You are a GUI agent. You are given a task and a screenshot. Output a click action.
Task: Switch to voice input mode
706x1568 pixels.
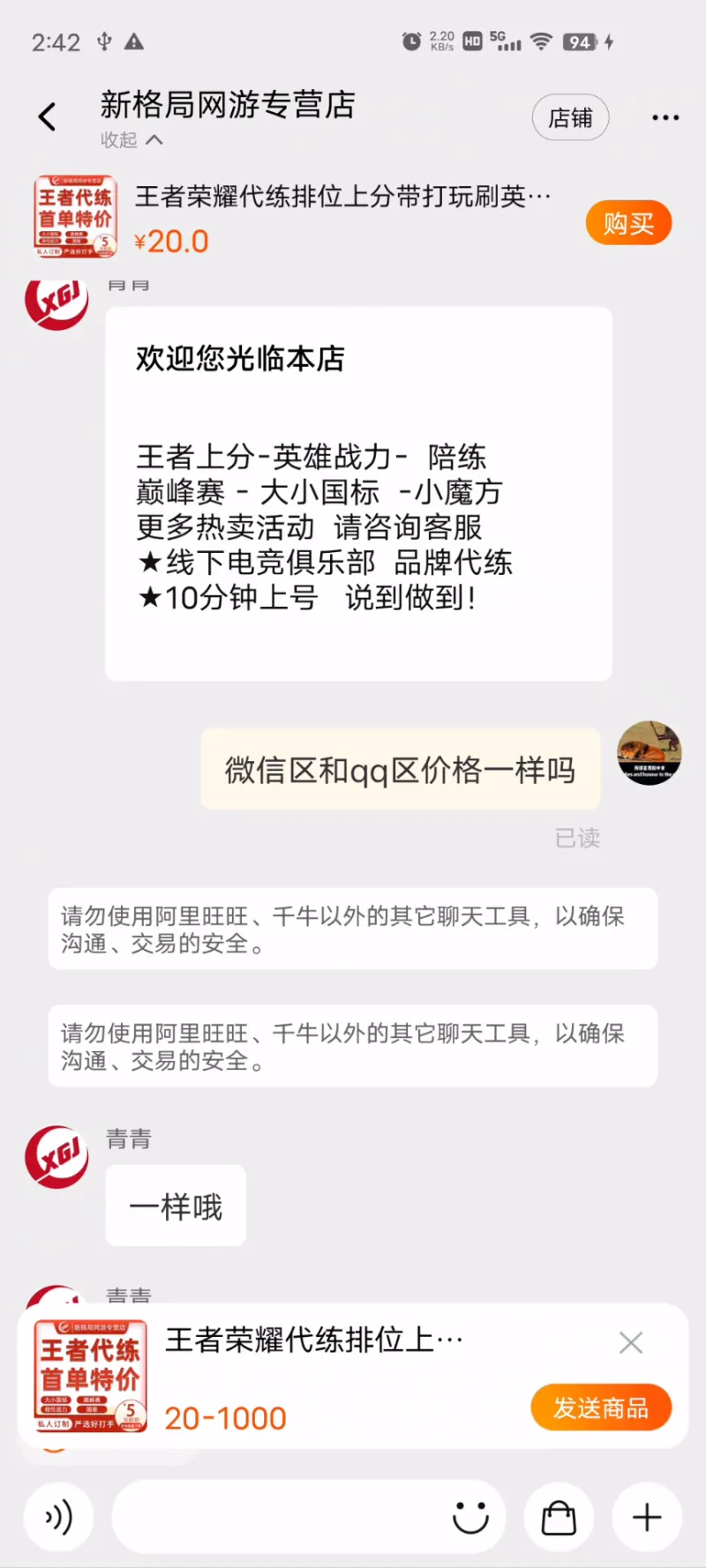coord(58,1517)
